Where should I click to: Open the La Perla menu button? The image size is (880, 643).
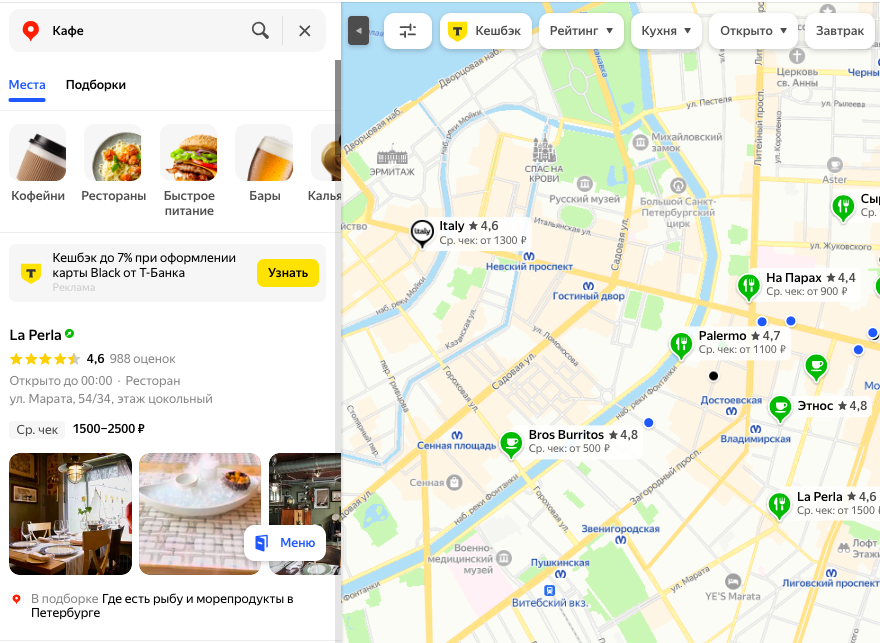[285, 543]
